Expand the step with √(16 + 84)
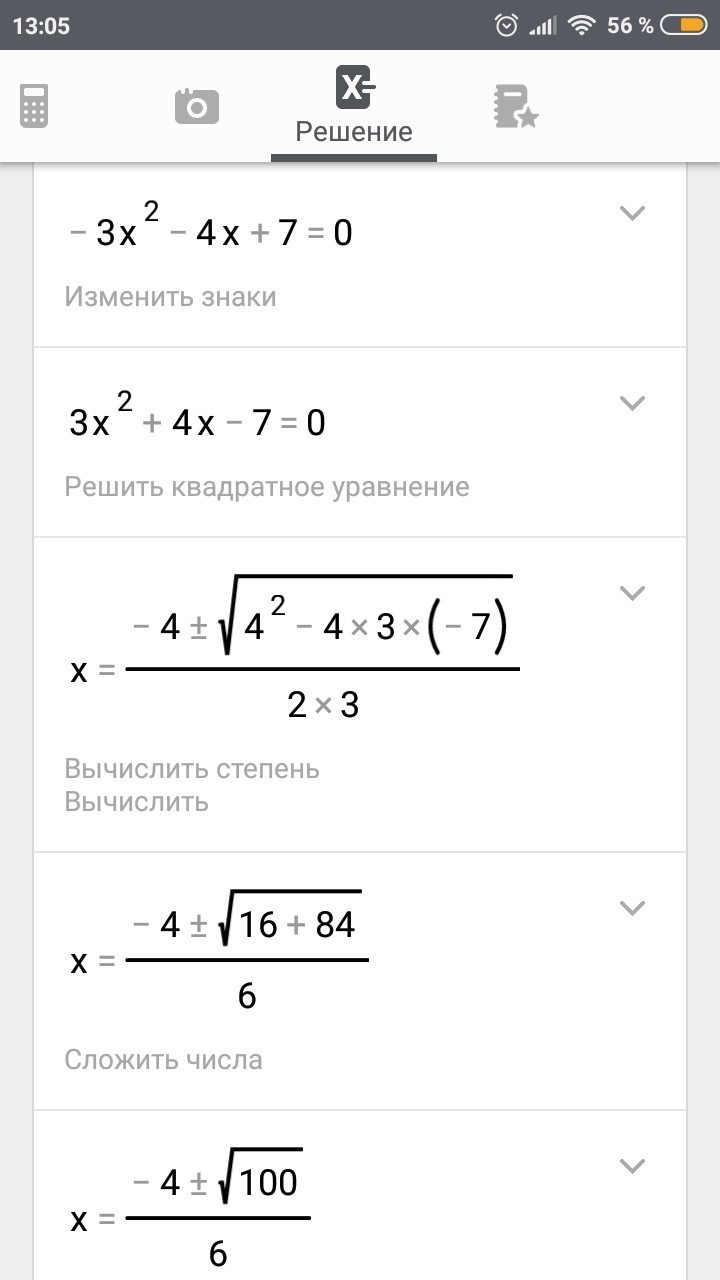Viewport: 720px width, 1280px height. click(x=632, y=908)
